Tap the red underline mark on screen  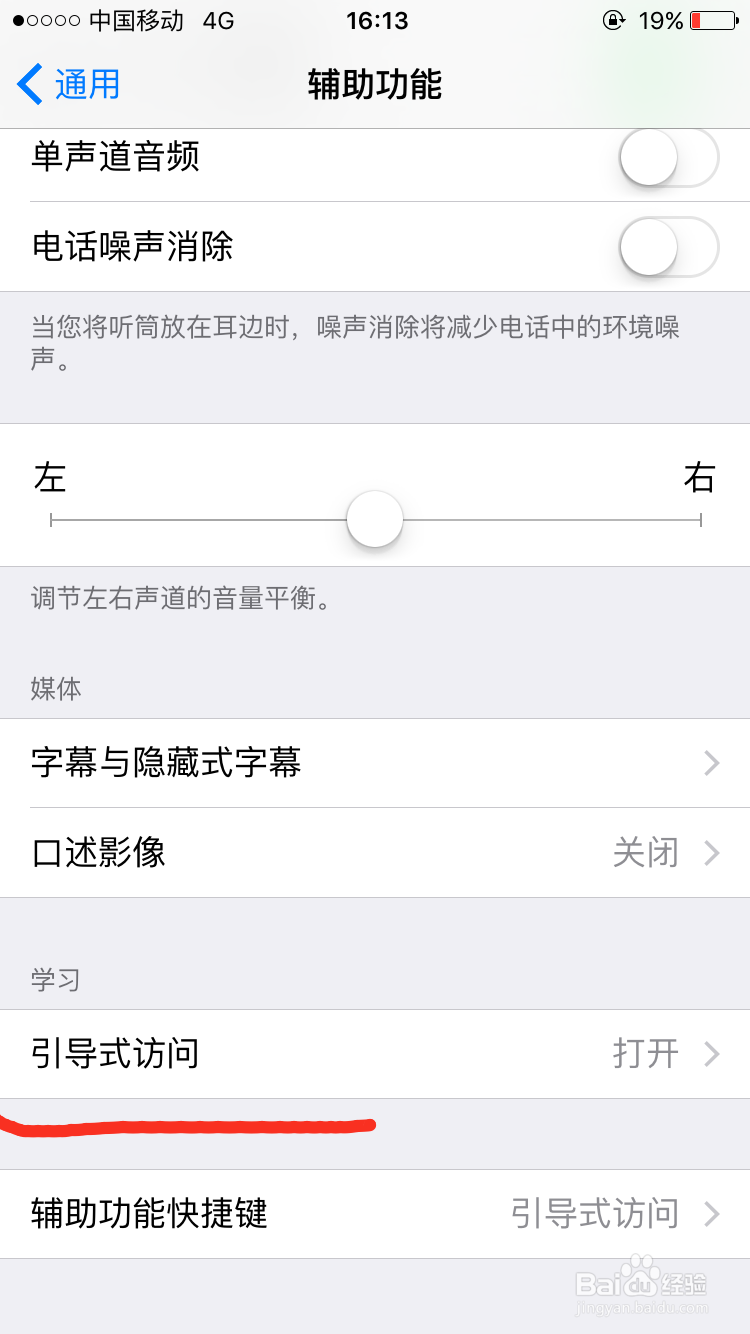click(x=190, y=1125)
